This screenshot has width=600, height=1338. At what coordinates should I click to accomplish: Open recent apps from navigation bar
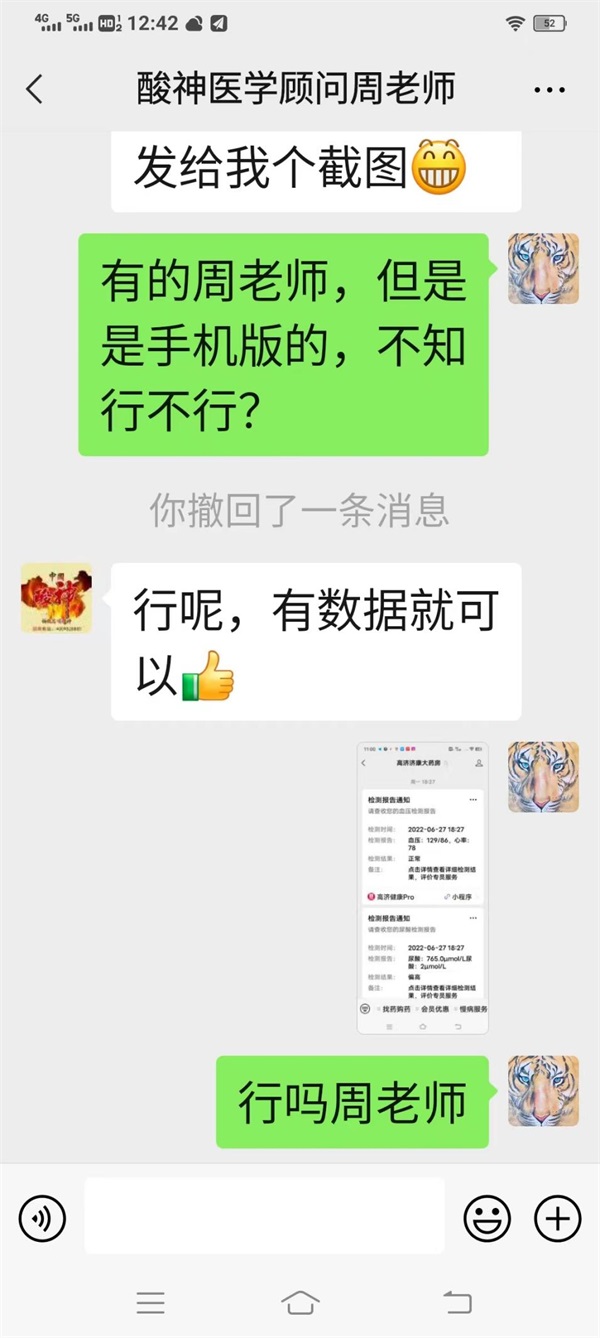150,1302
